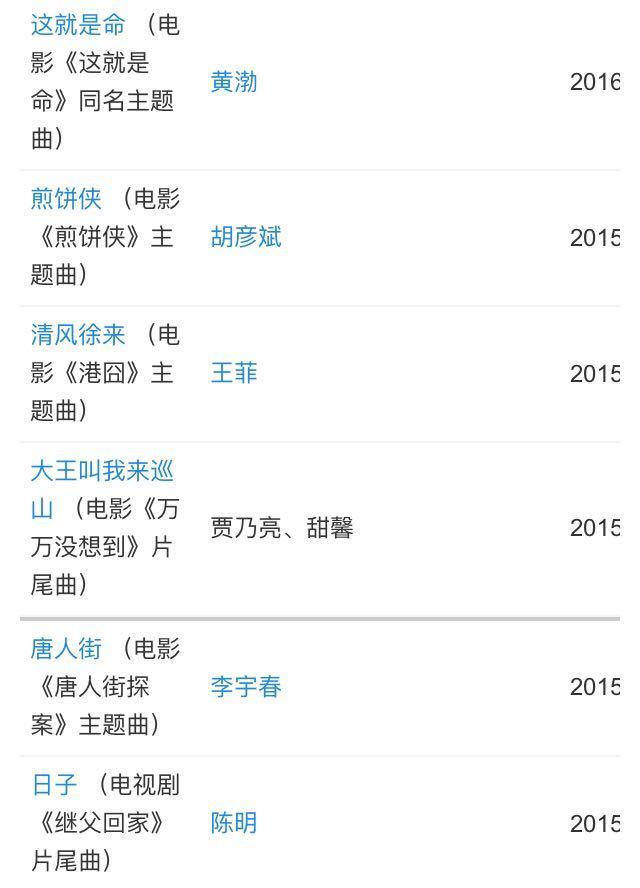The width and height of the screenshot is (640, 888).
Task: Open singer 王菲's page
Action: pyautogui.click(x=234, y=373)
